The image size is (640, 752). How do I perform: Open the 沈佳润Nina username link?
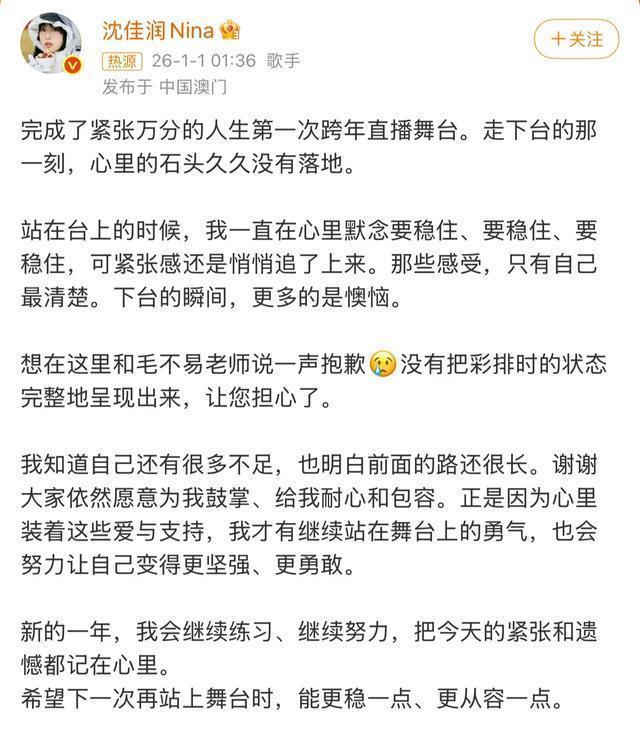(x=158, y=29)
